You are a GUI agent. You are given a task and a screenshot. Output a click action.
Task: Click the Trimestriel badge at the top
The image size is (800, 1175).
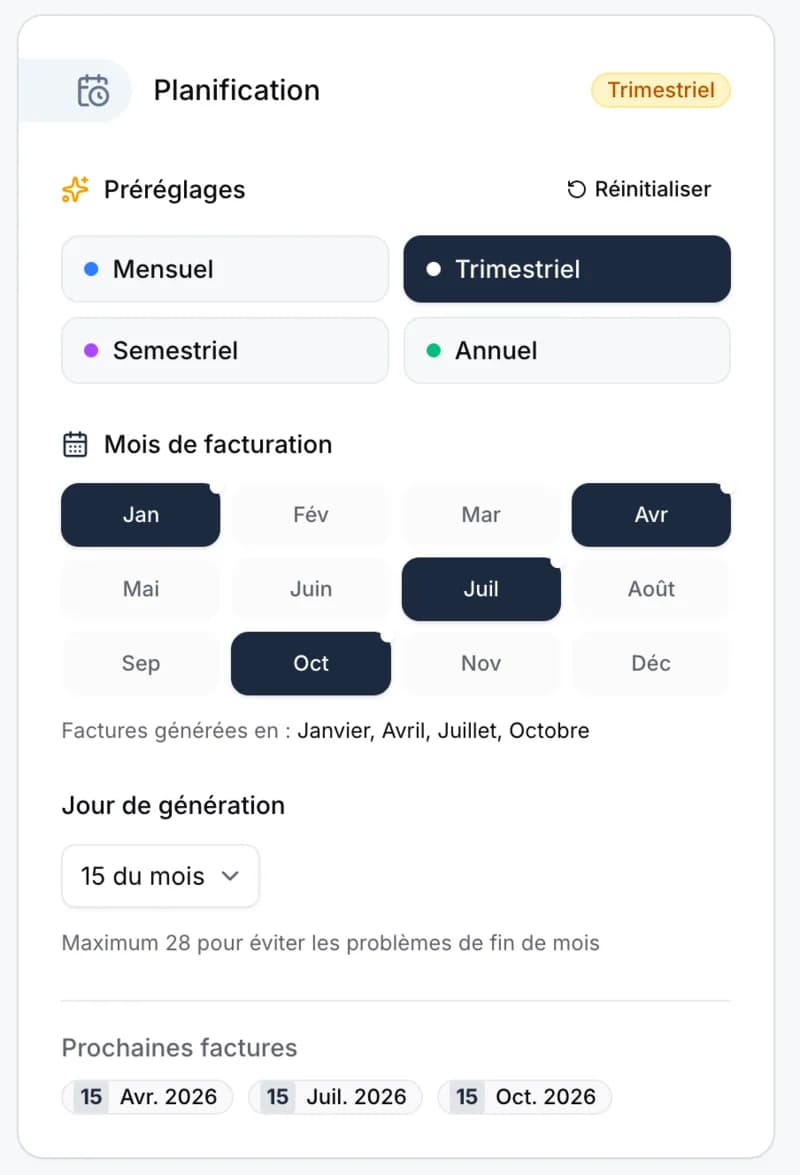[x=660, y=90]
